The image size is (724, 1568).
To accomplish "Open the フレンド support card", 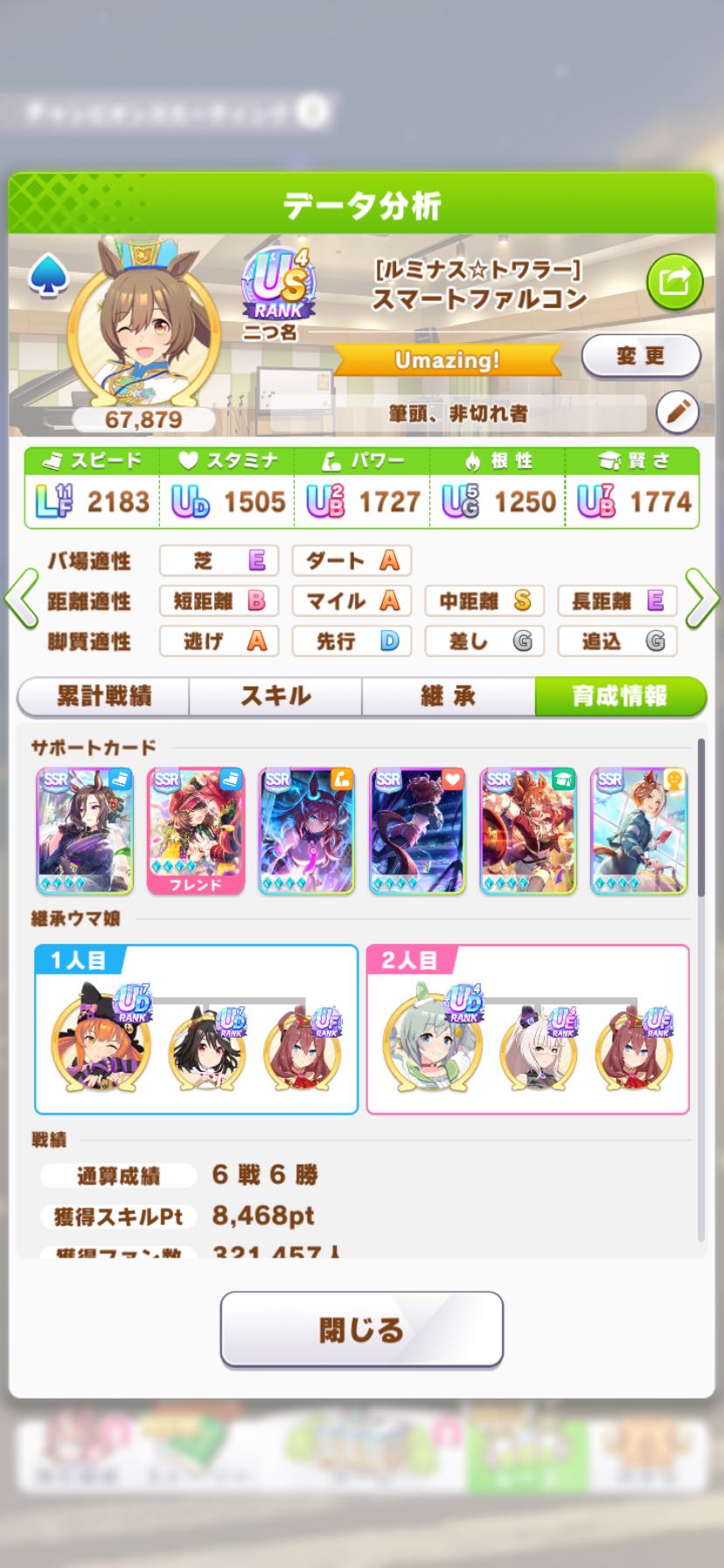I will tap(196, 831).
